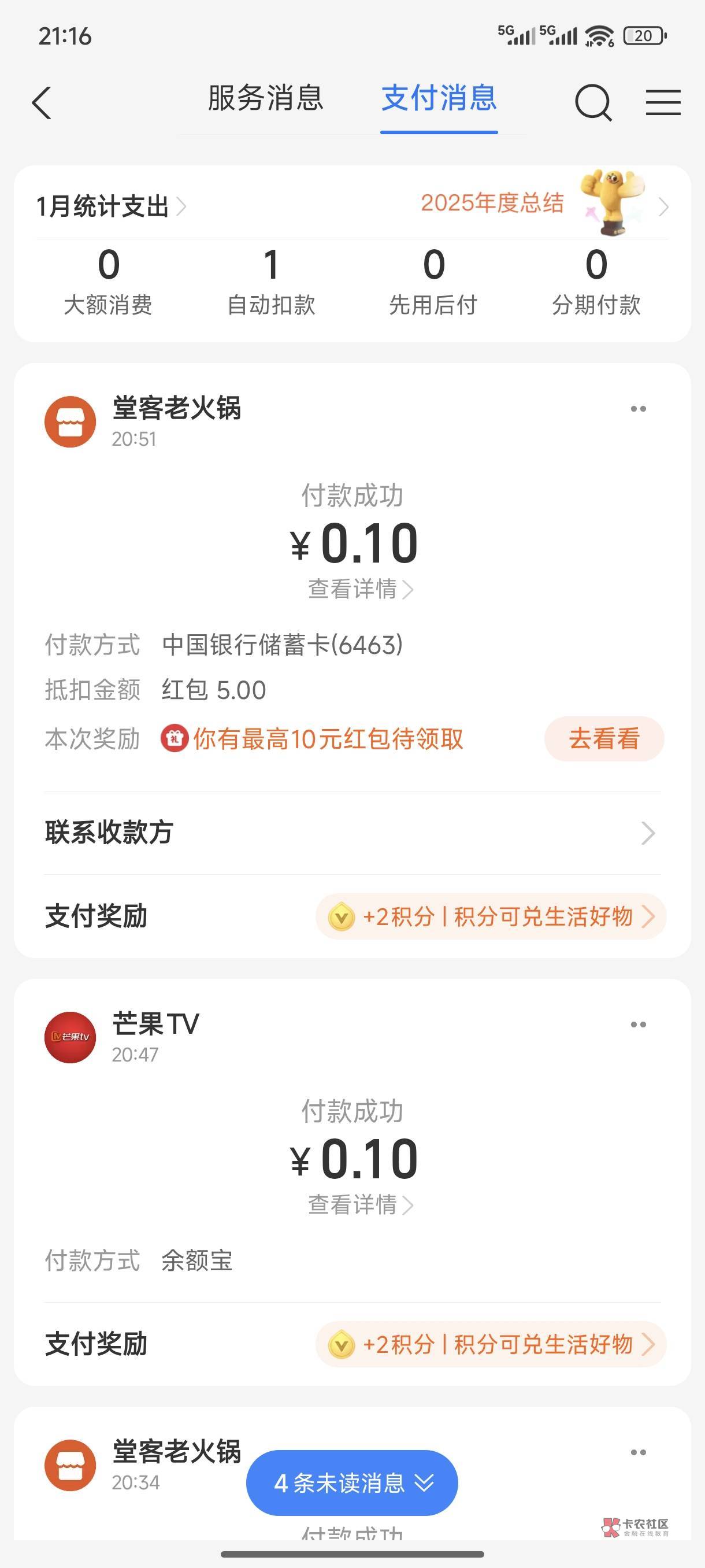Open the search magnifier icon
This screenshot has width=705, height=1568.
(593, 102)
